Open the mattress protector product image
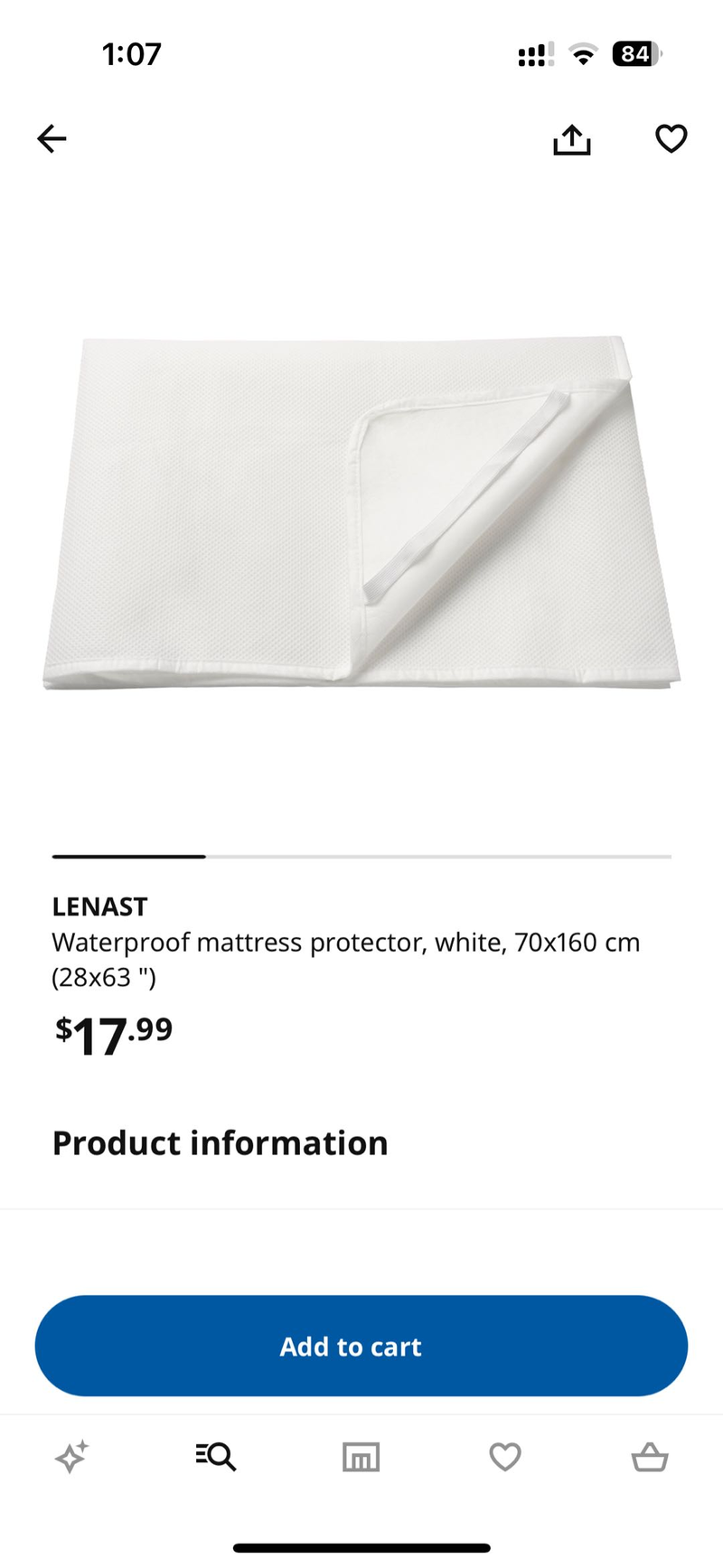The image size is (723, 1568). click(361, 513)
